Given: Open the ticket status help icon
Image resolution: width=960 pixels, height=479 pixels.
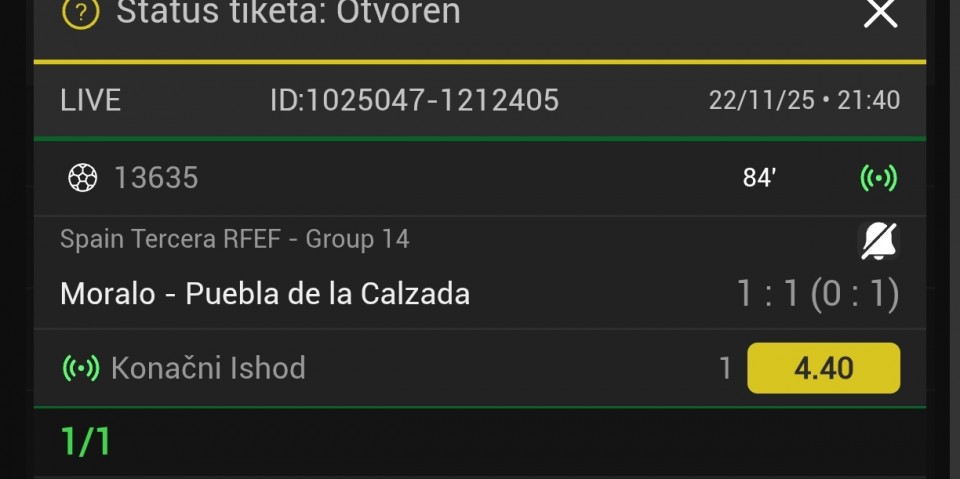Looking at the screenshot, I should (81, 13).
